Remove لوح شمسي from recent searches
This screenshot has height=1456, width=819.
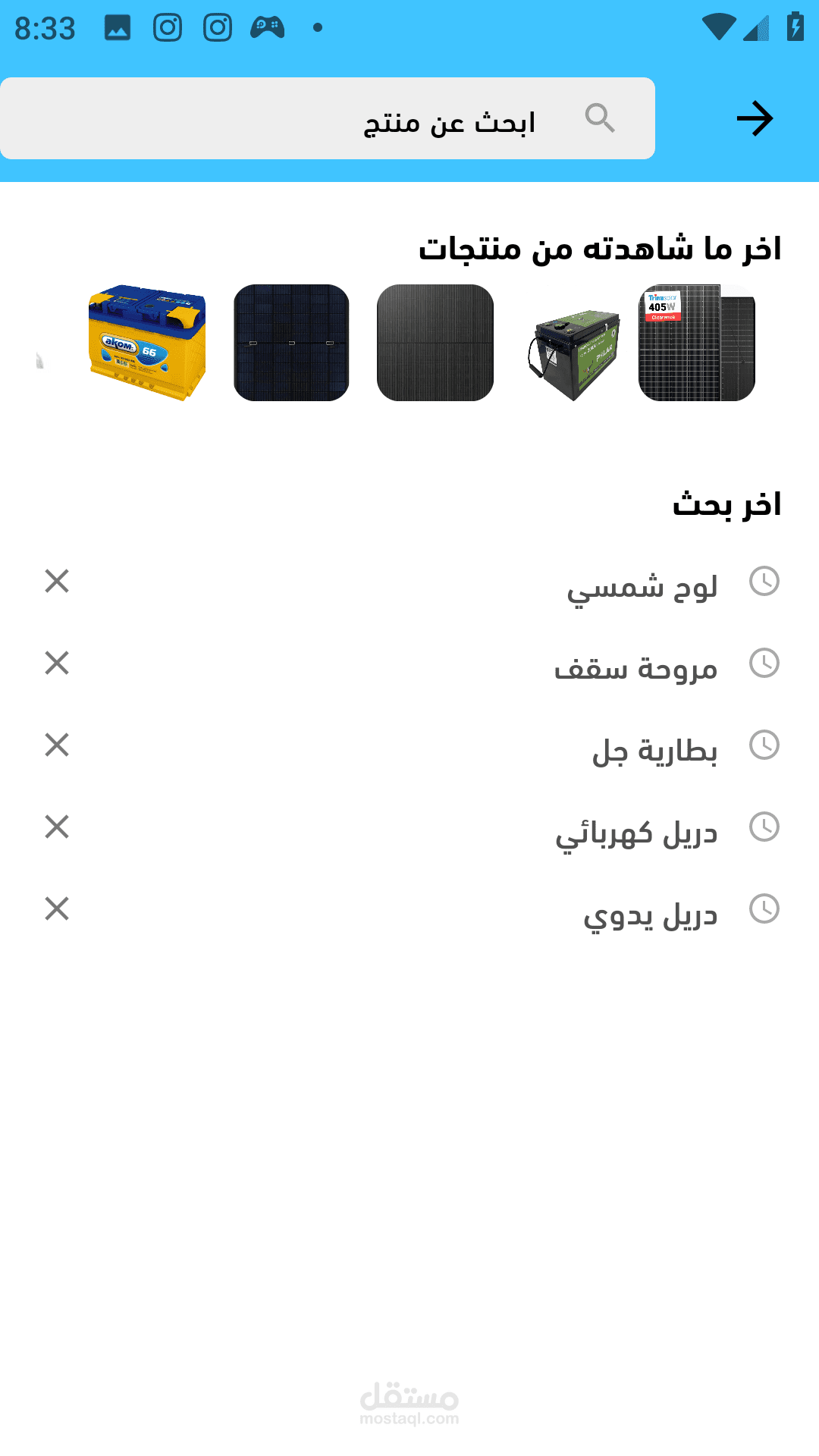tap(57, 582)
